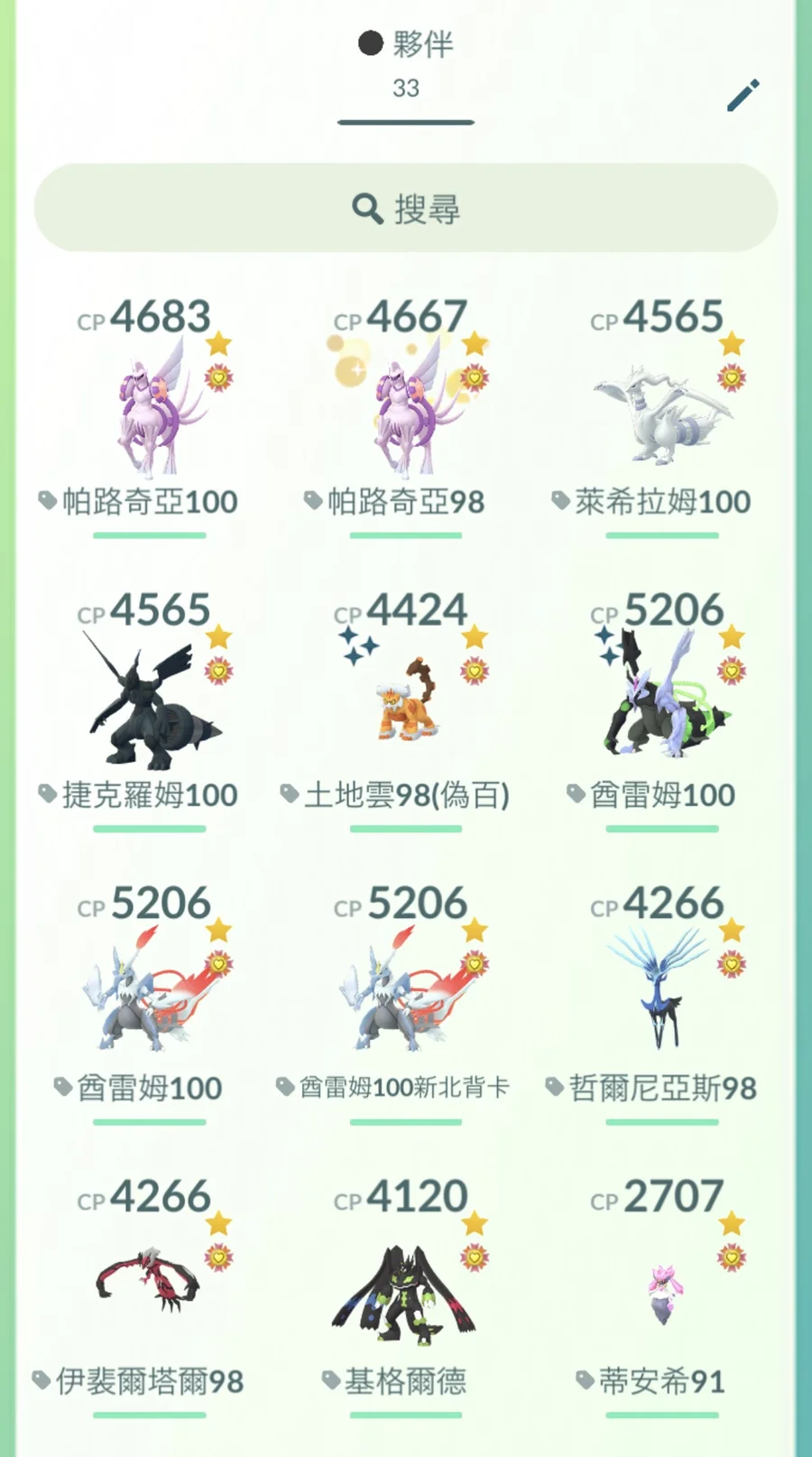Viewport: 812px width, 1457px height.
Task: Select the 夥伴 tag tab
Action: [x=406, y=65]
